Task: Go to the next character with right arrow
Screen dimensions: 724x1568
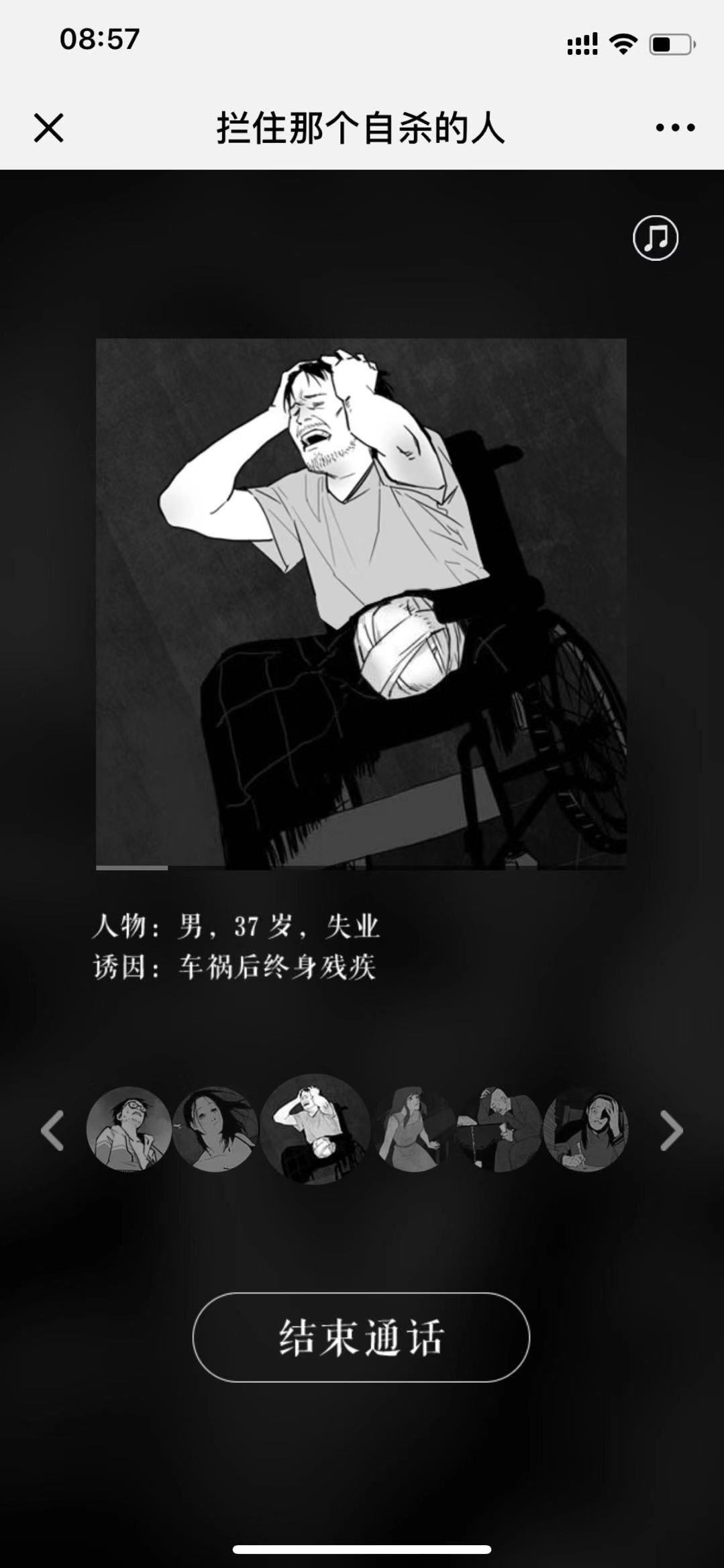Action: pos(670,1131)
